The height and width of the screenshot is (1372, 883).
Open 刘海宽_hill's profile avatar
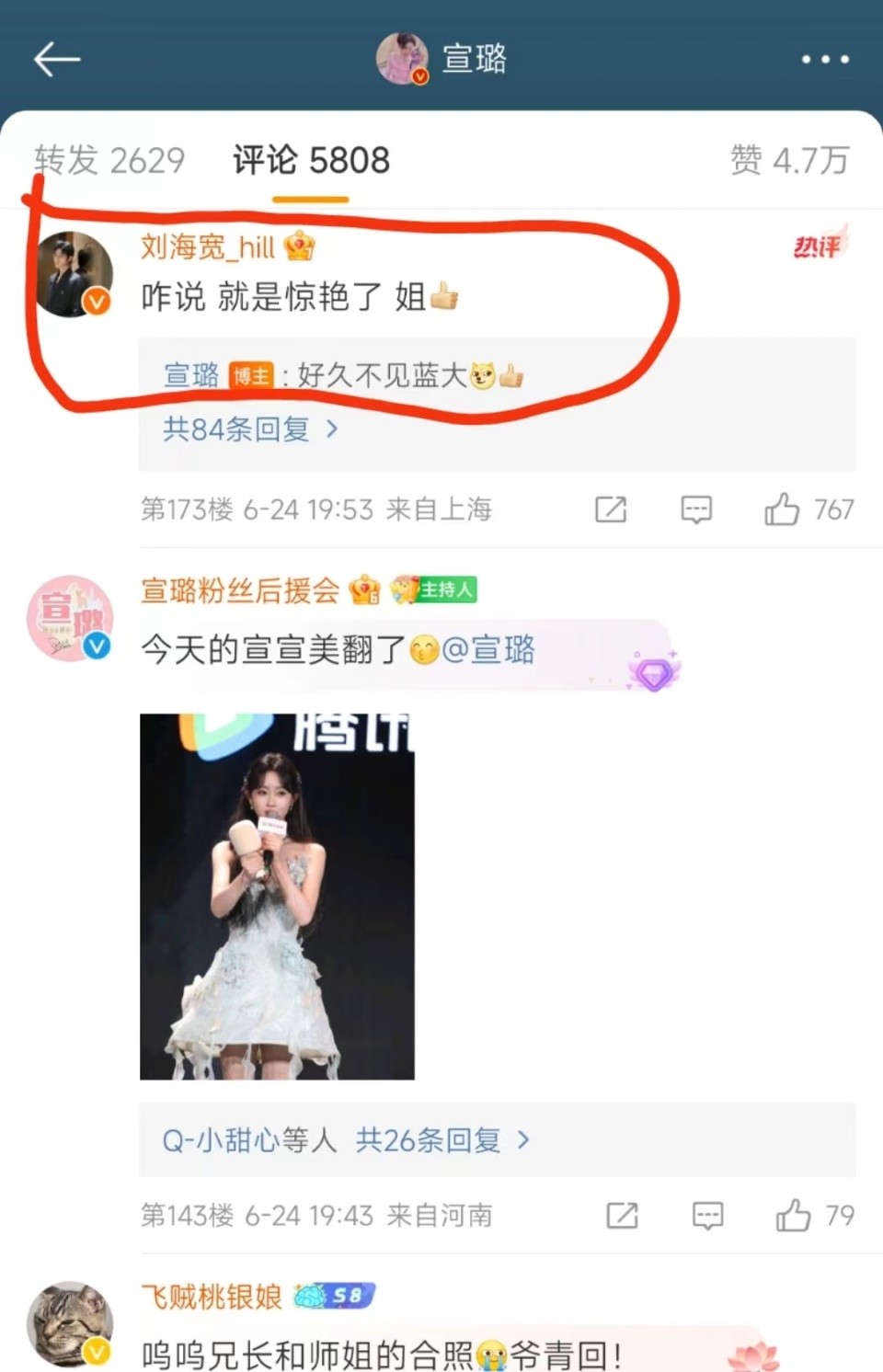73,275
